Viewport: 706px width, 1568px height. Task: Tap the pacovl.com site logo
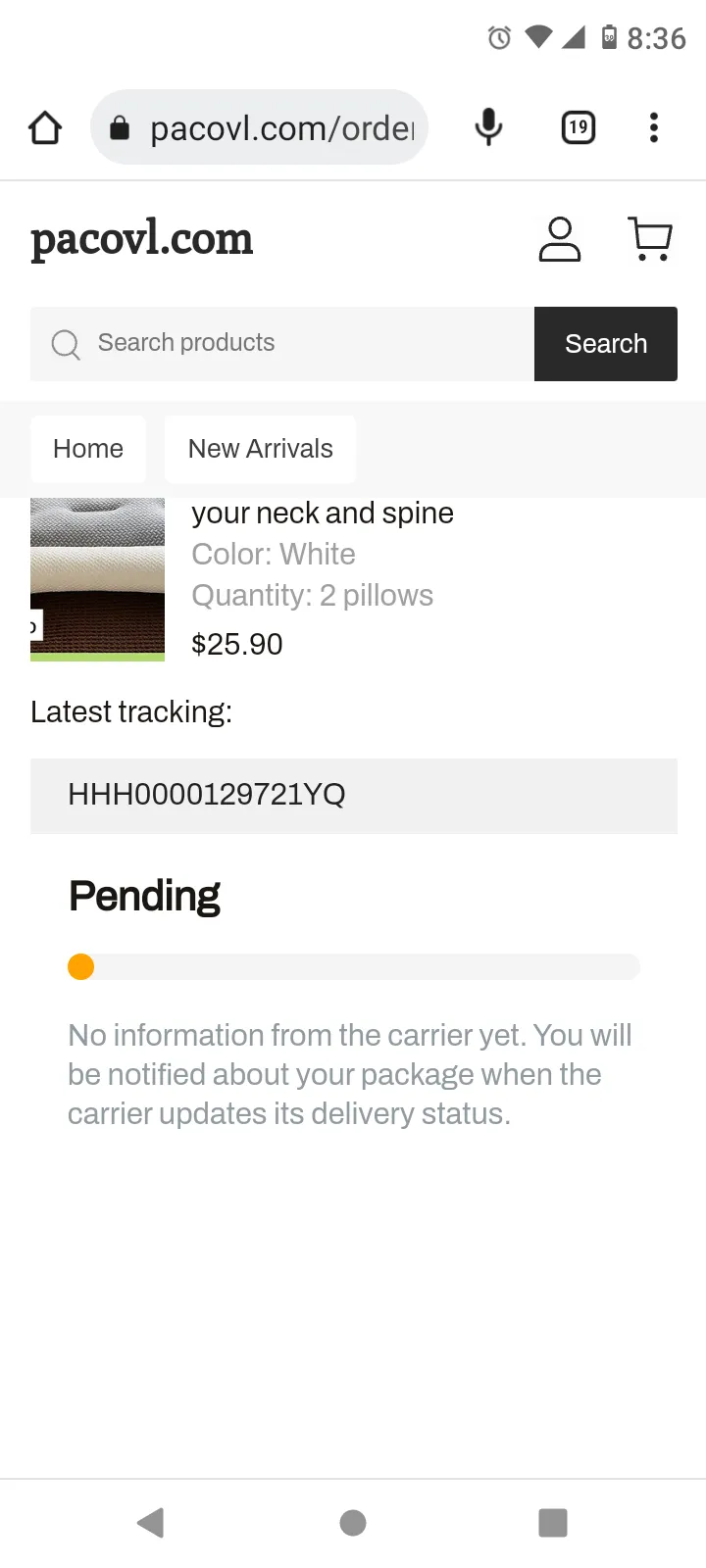[x=142, y=239]
